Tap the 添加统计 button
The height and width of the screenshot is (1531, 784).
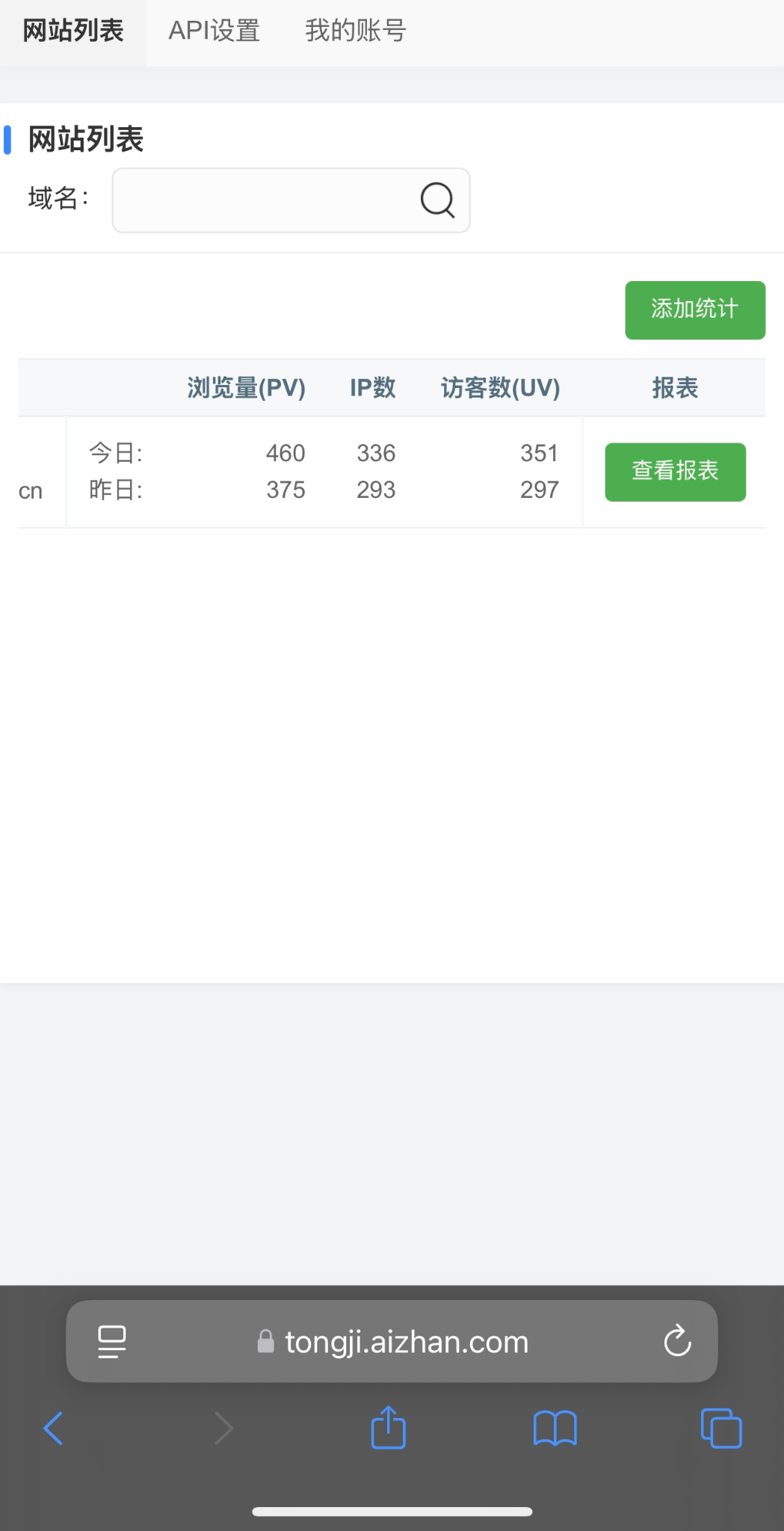click(x=694, y=309)
